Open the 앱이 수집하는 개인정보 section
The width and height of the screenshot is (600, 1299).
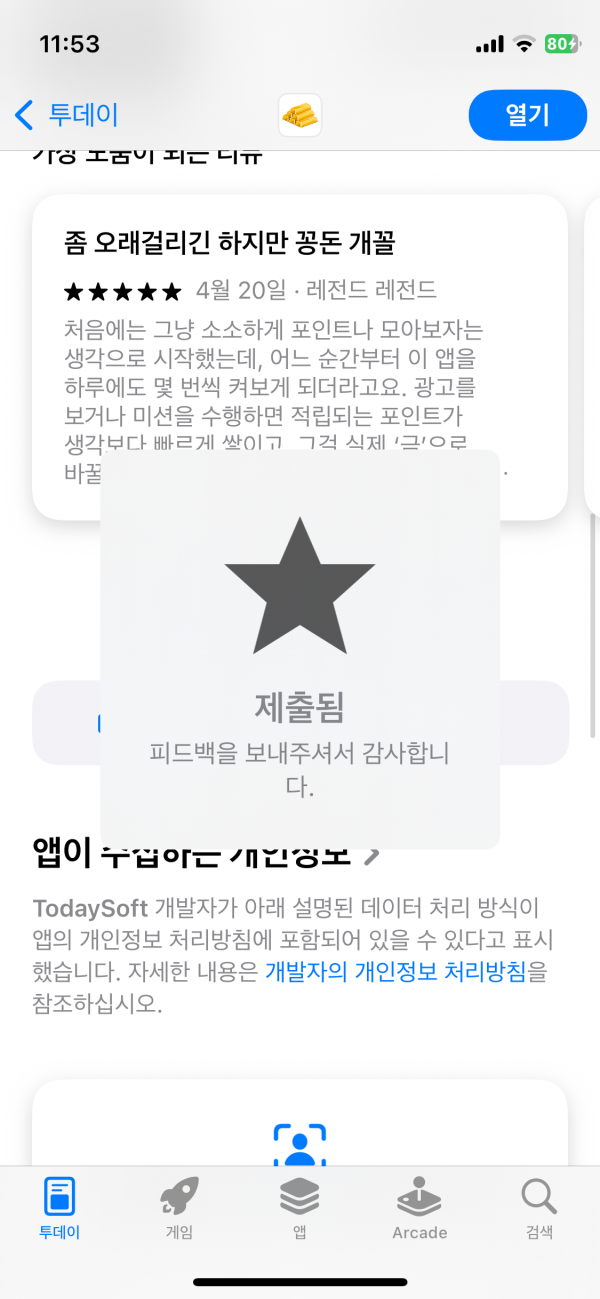tap(207, 854)
